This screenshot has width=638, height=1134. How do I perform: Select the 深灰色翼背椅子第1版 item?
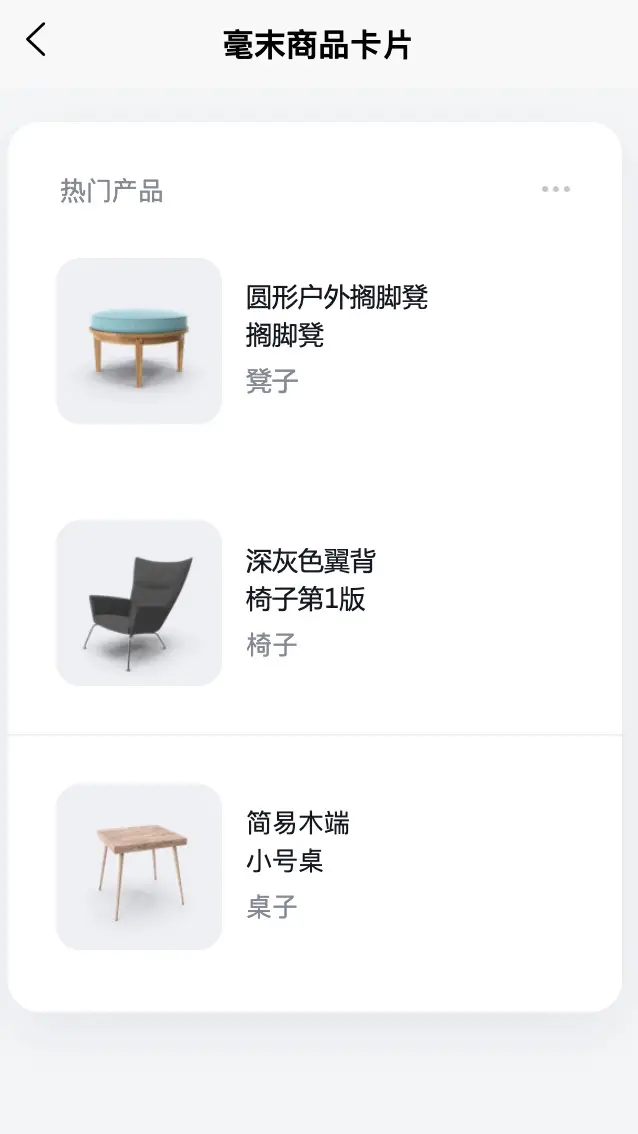[310, 580]
